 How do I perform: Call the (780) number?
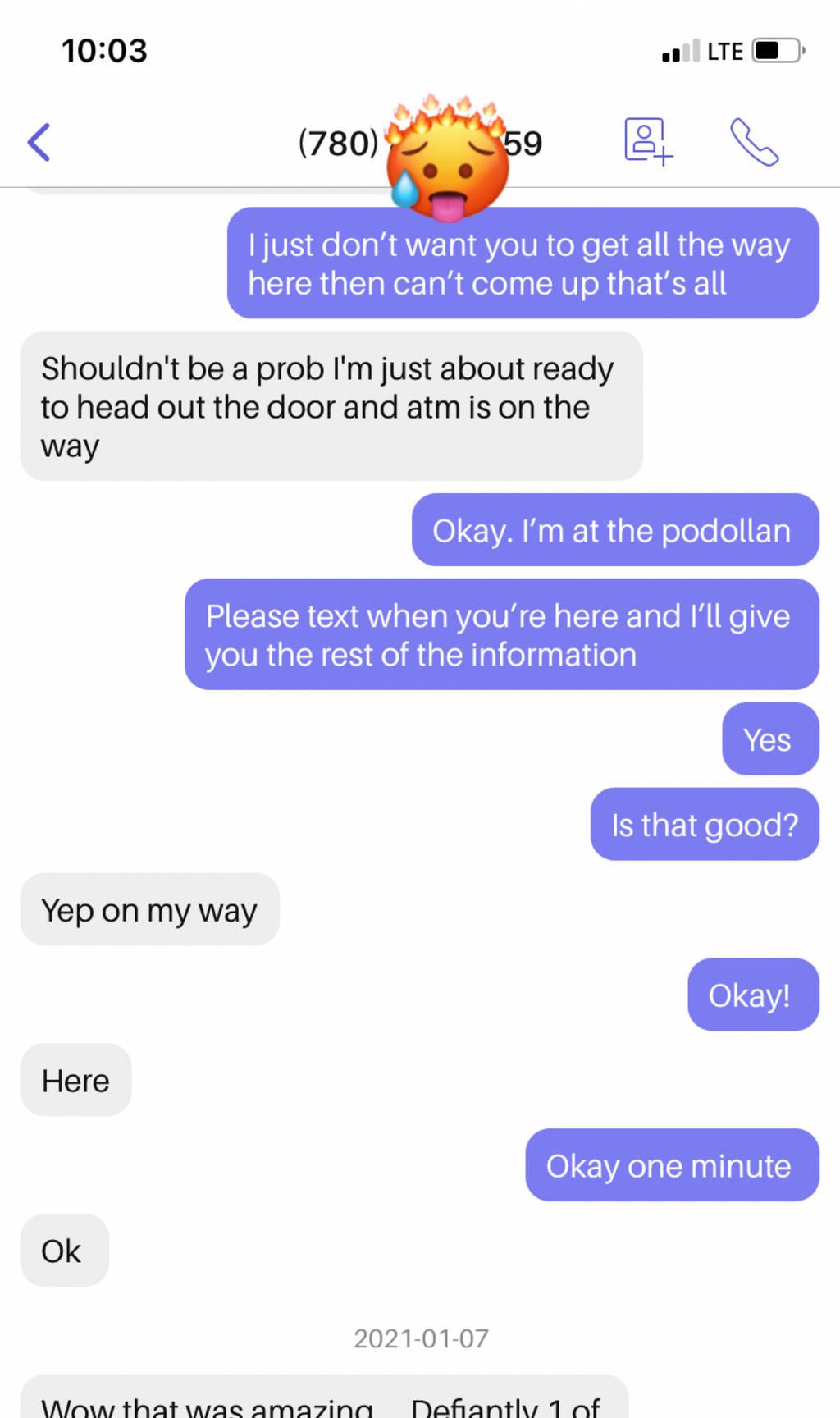tap(754, 142)
